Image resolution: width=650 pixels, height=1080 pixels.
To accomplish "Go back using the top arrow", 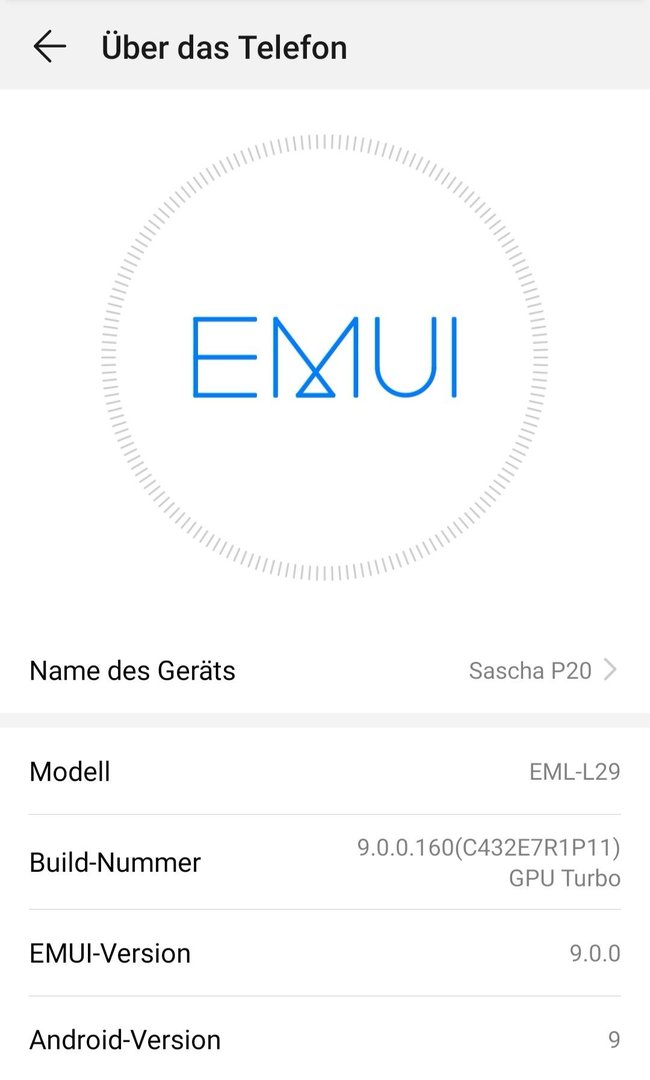I will 50,47.
